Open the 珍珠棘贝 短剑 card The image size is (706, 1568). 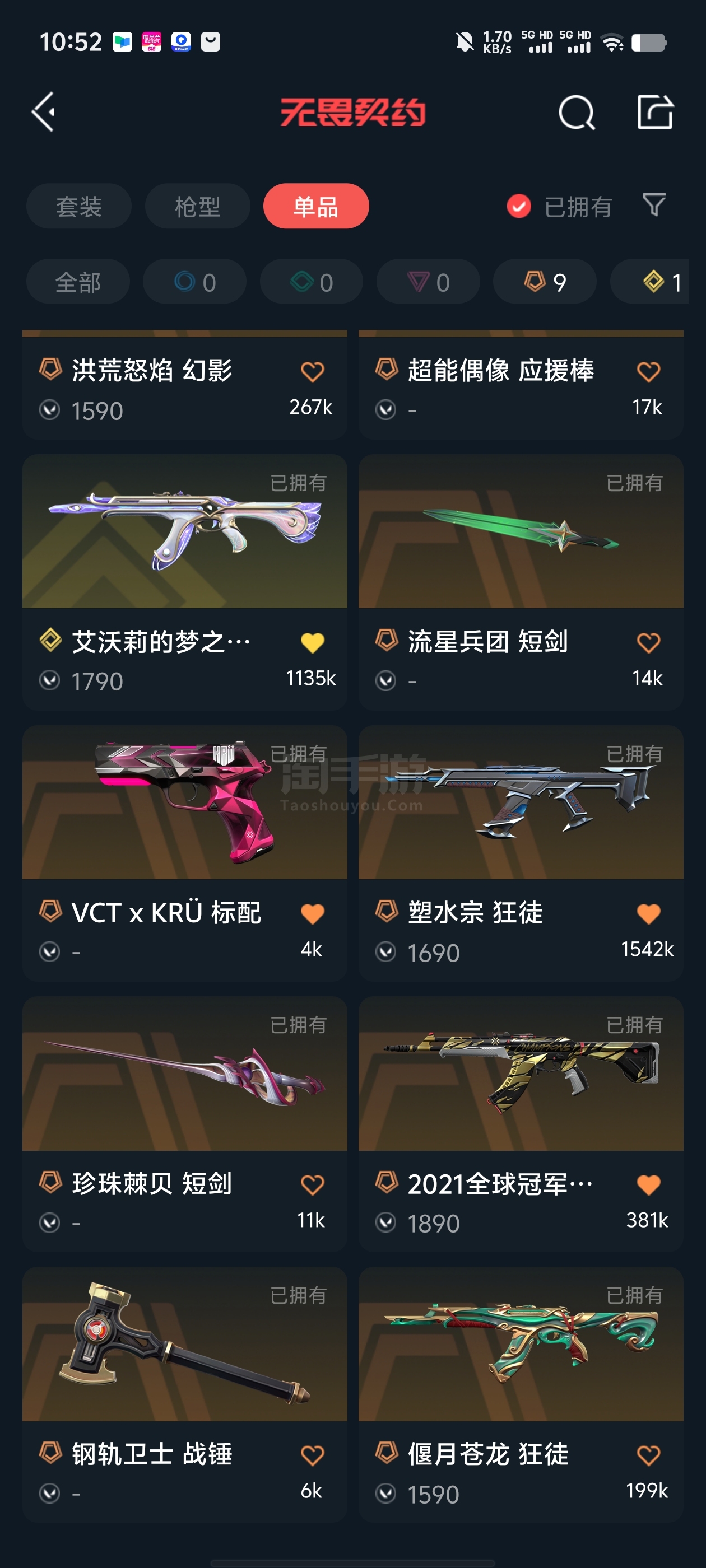[x=184, y=1124]
